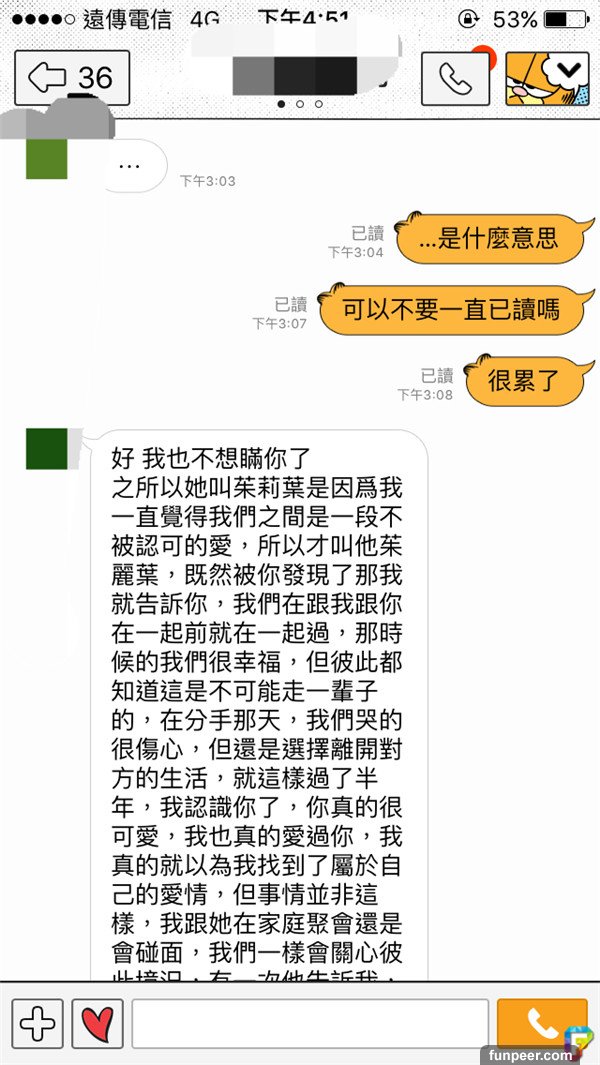Focus the message text field
This screenshot has height=1065, width=600.
[309, 1023]
